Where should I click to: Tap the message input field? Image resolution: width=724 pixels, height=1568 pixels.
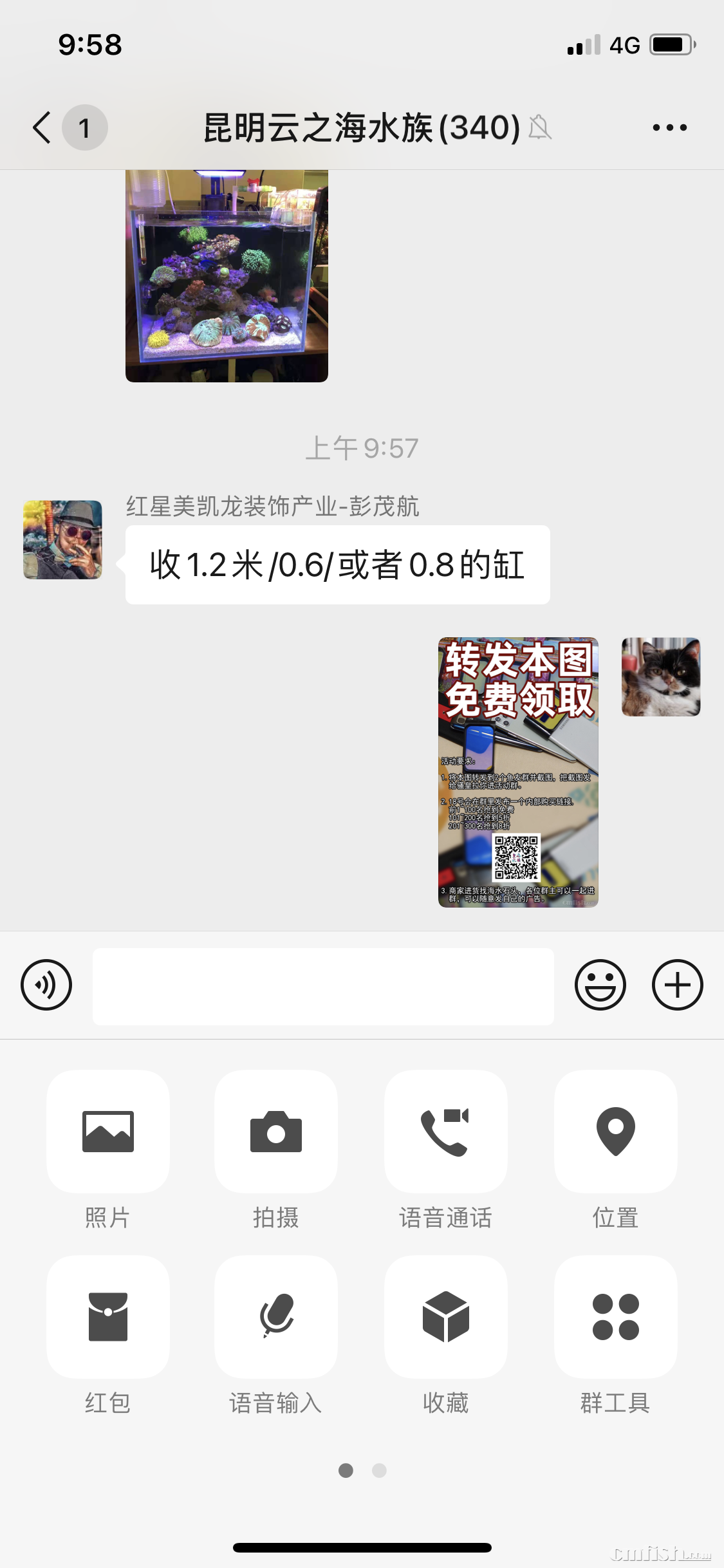tap(323, 986)
